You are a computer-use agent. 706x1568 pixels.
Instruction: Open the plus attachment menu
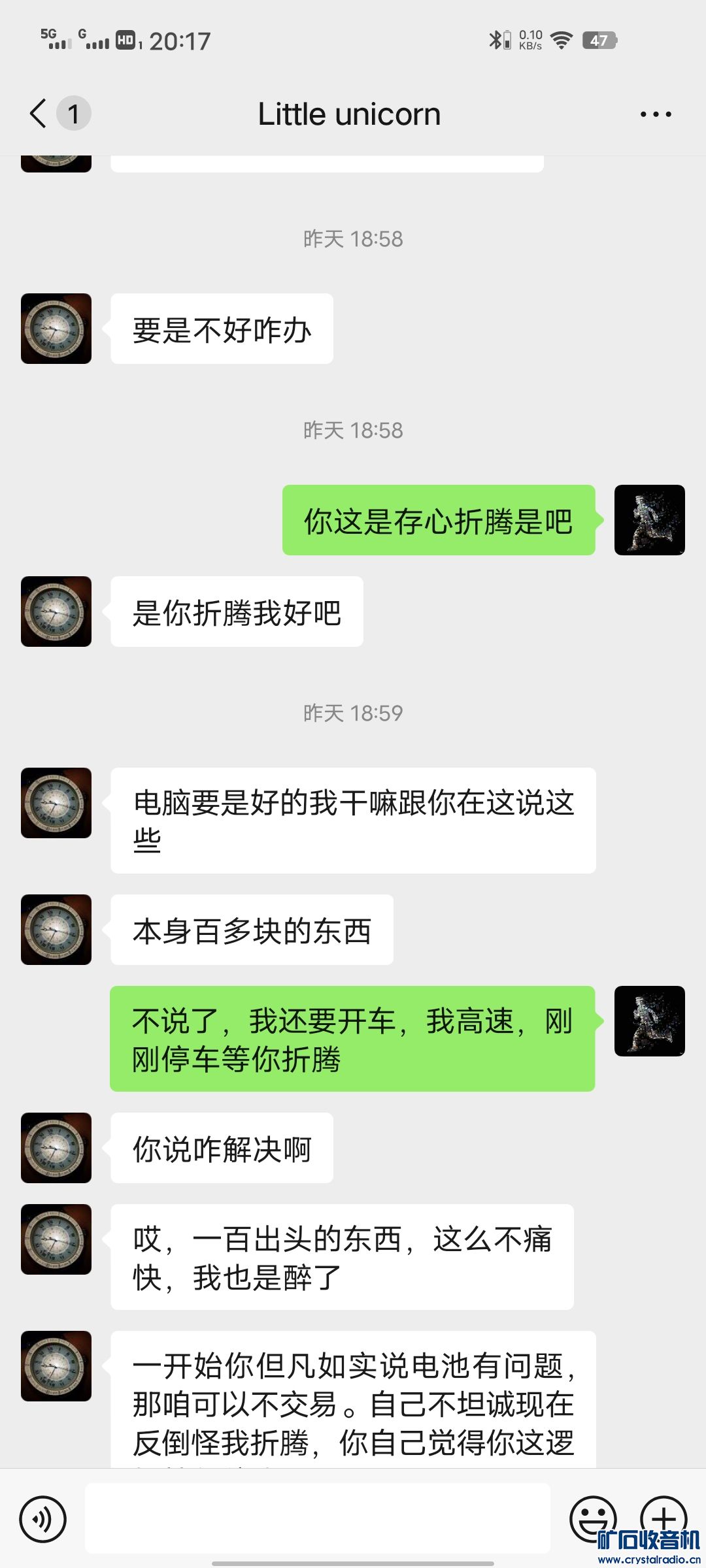[x=663, y=1518]
